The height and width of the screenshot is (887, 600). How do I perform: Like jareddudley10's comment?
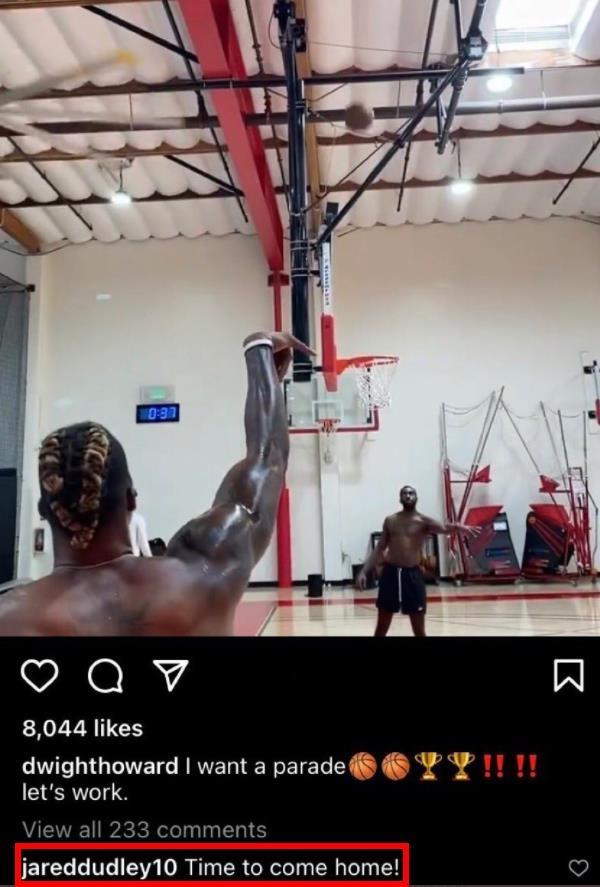(578, 867)
